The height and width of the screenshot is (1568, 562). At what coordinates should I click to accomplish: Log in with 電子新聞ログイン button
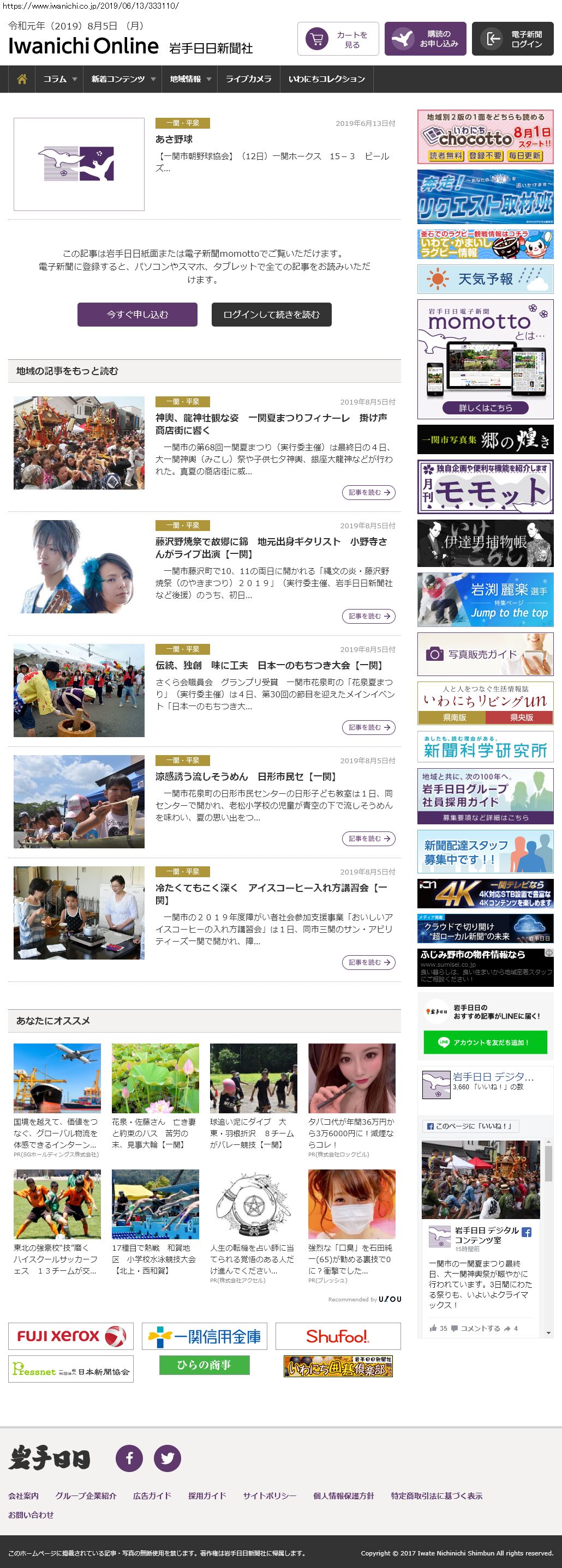tap(512, 39)
